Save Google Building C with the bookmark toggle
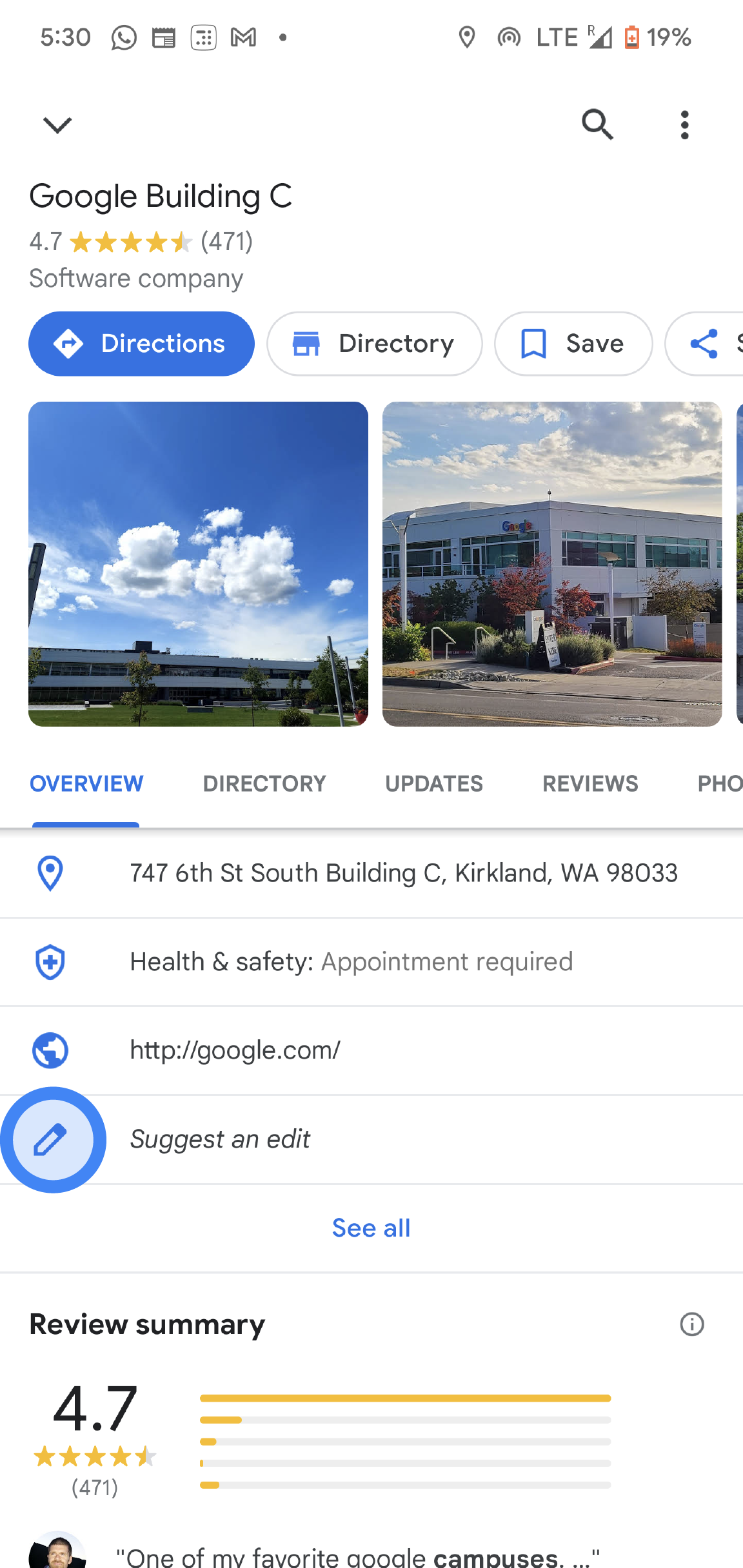 click(572, 344)
